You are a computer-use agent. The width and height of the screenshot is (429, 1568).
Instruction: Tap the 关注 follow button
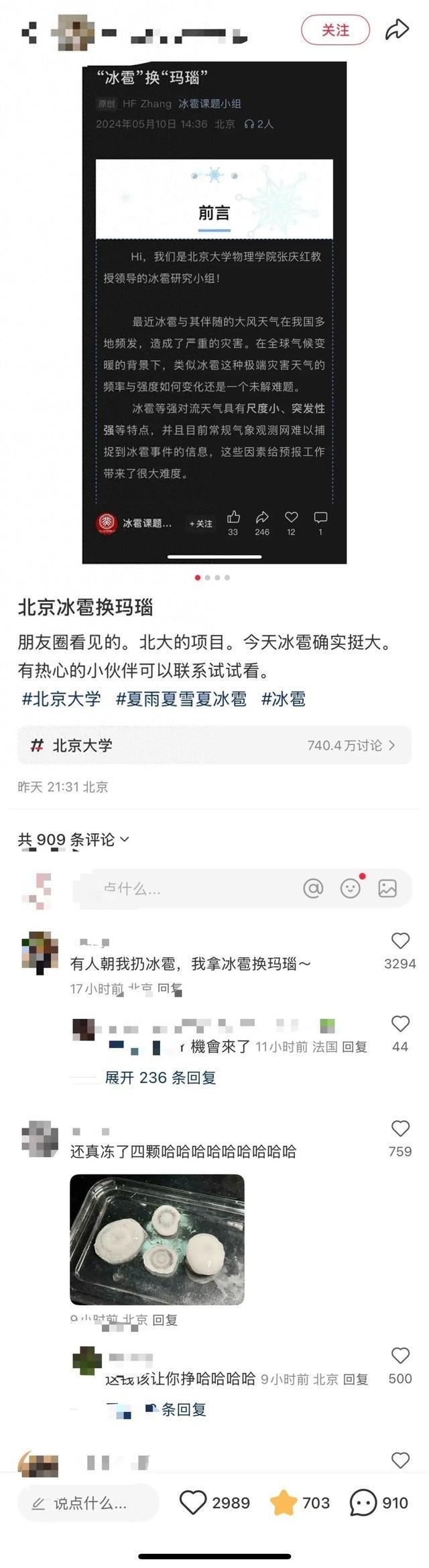[335, 30]
